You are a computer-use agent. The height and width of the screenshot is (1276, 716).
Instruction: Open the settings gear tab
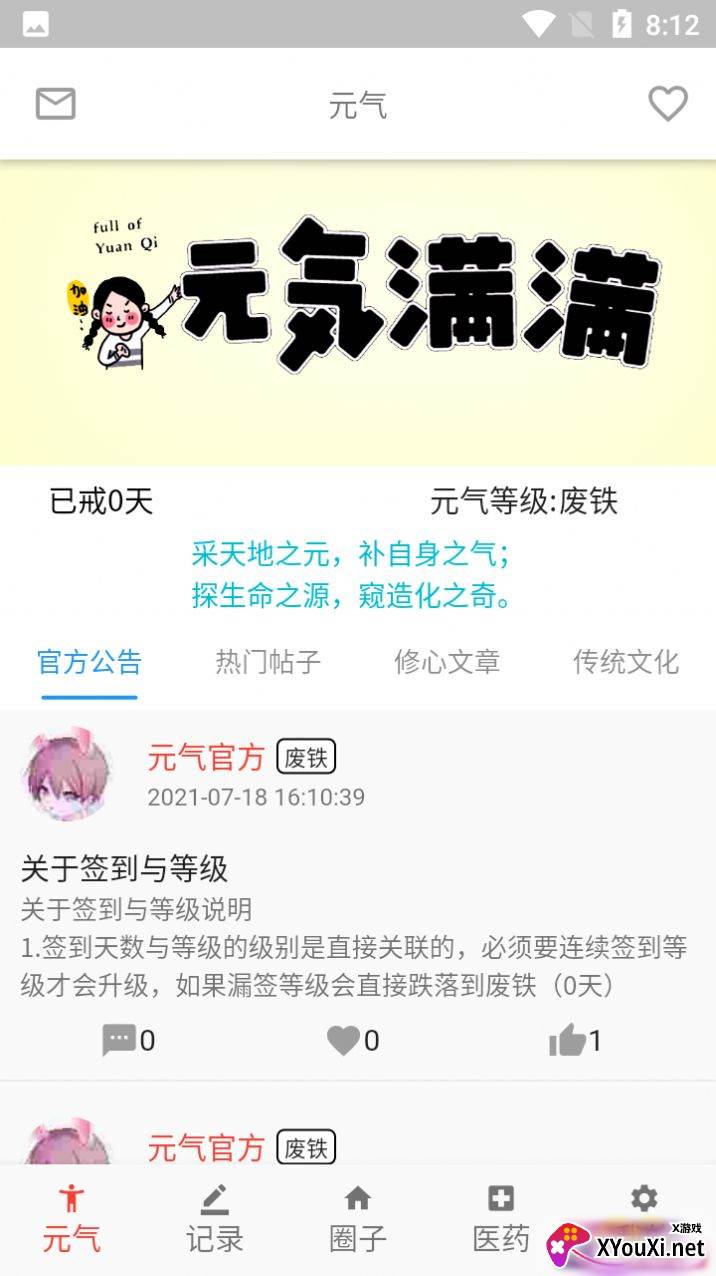click(644, 1200)
